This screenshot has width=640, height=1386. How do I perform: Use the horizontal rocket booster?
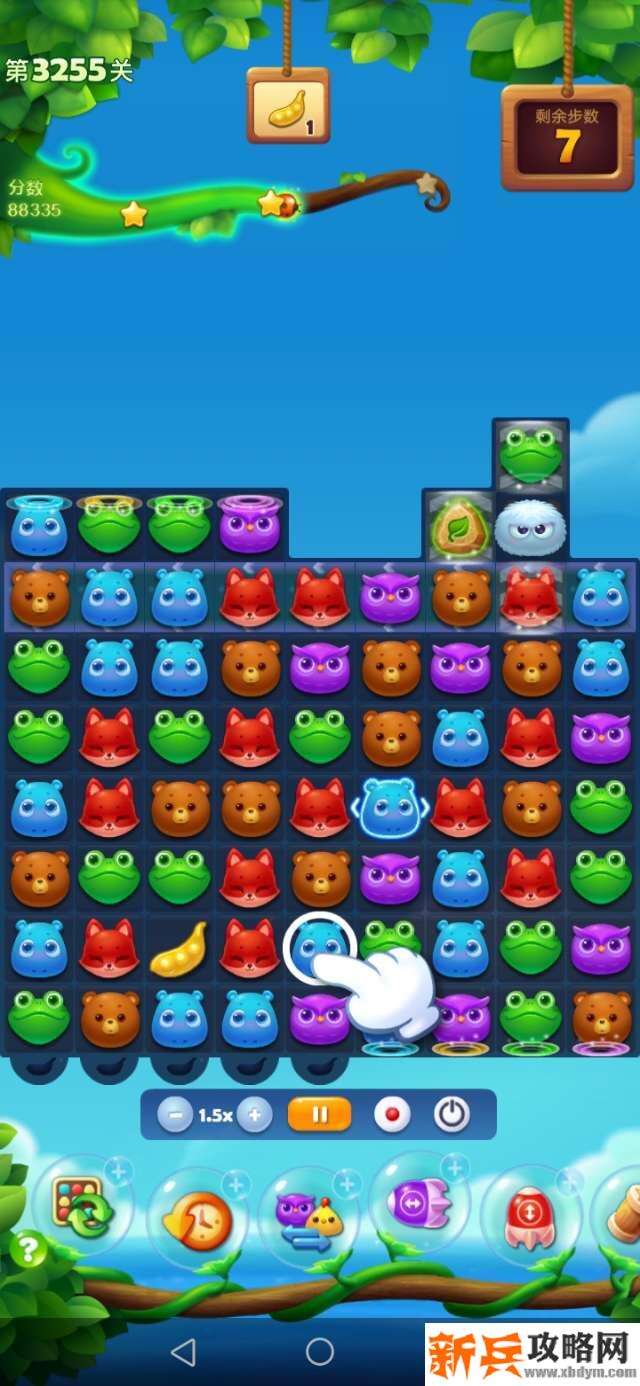click(420, 1205)
